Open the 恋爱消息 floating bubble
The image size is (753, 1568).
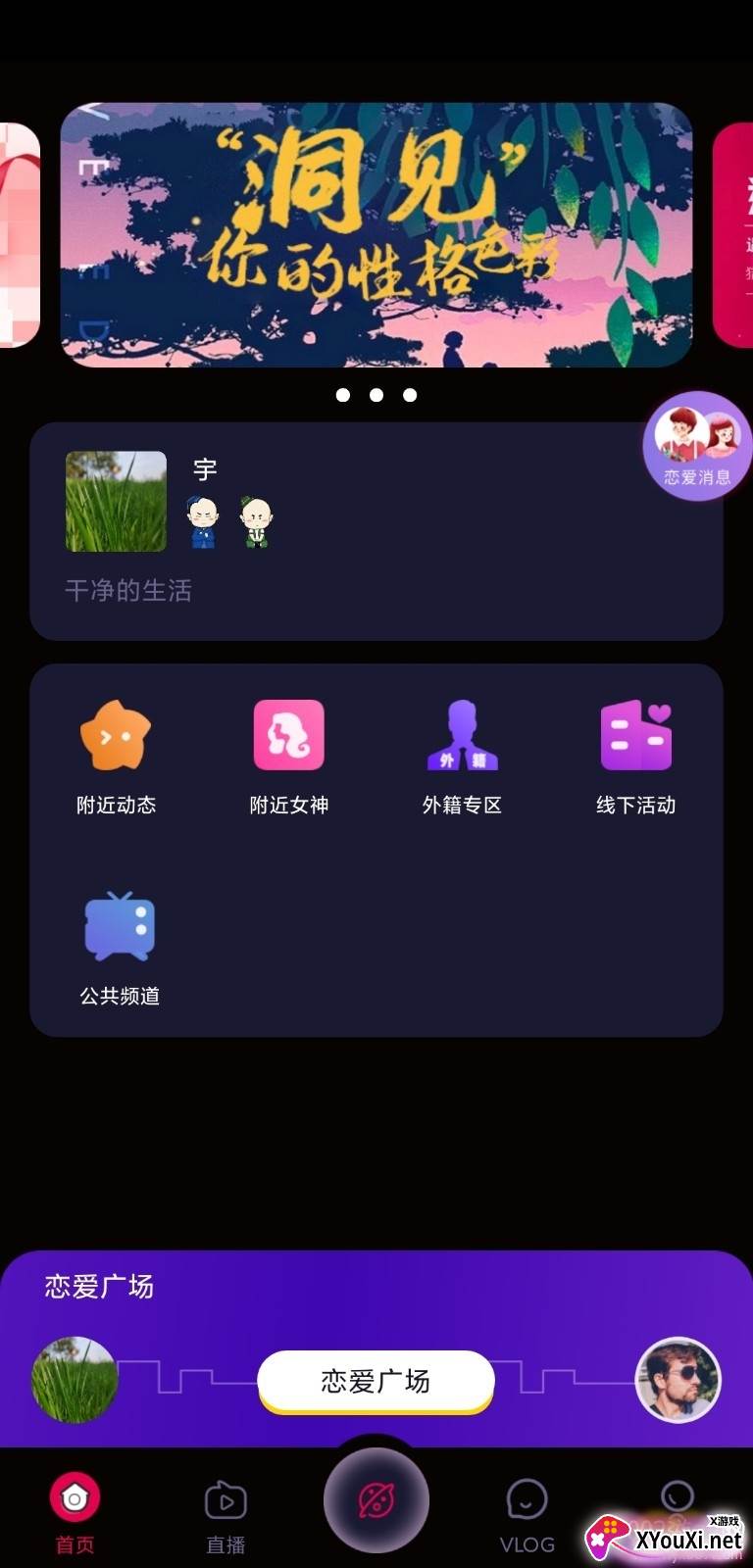[x=697, y=446]
